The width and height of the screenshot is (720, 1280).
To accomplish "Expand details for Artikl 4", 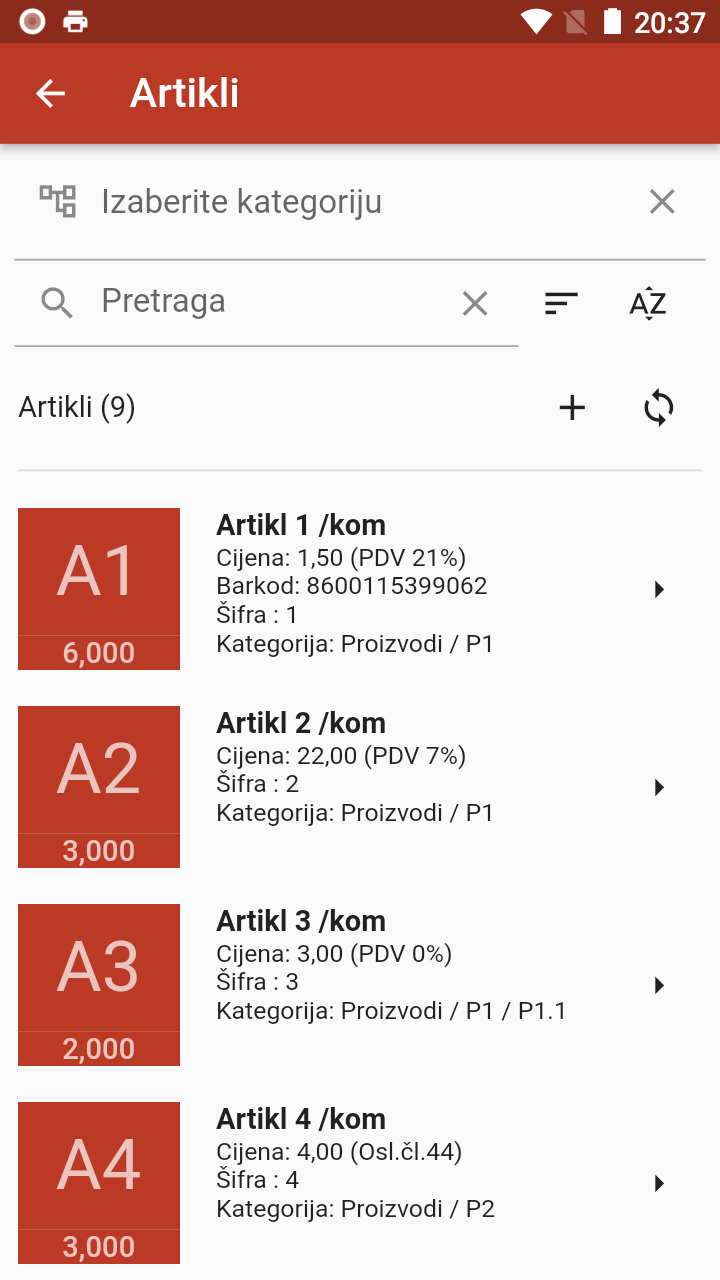I will pos(659,1183).
